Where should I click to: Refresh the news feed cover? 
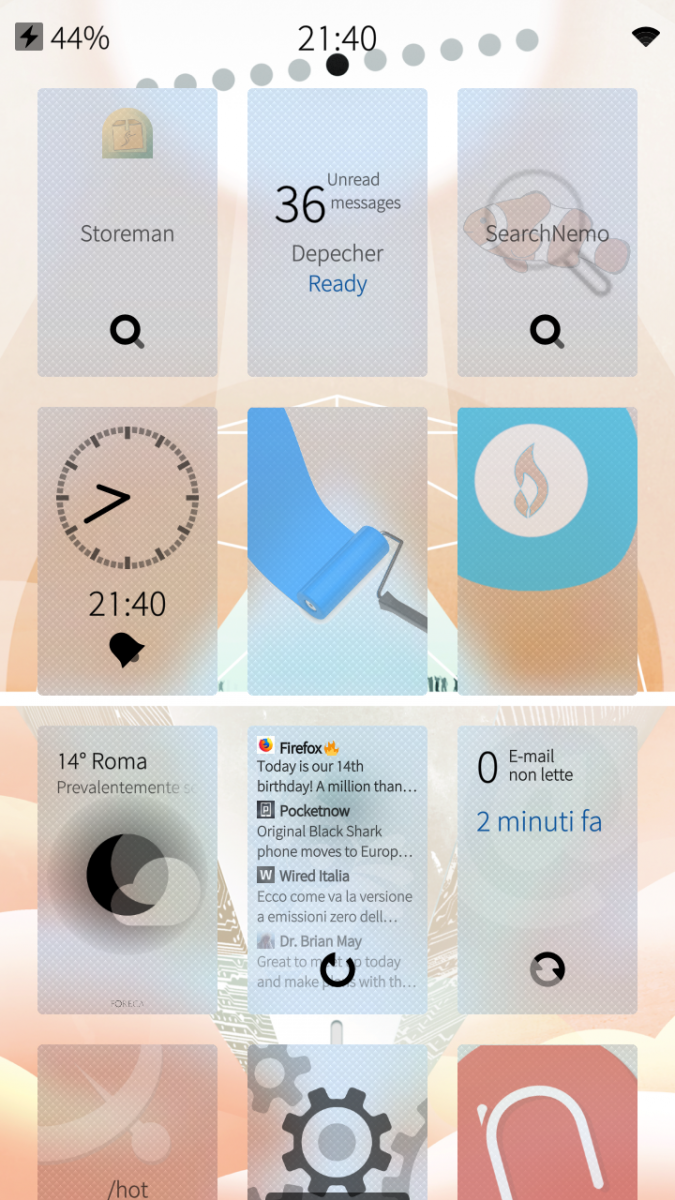click(x=337, y=969)
